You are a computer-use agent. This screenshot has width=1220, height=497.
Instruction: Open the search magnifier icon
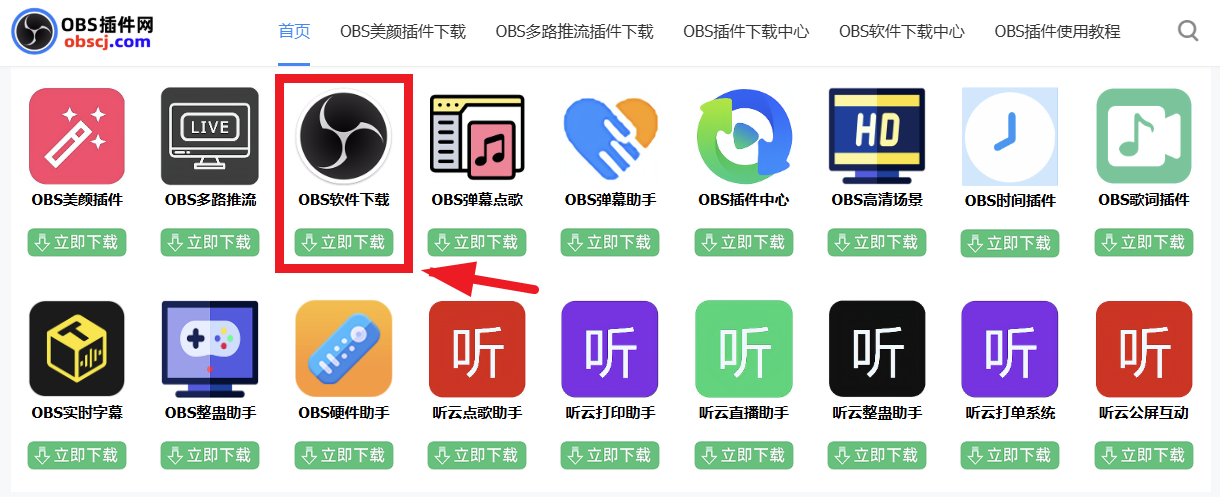(x=1188, y=31)
